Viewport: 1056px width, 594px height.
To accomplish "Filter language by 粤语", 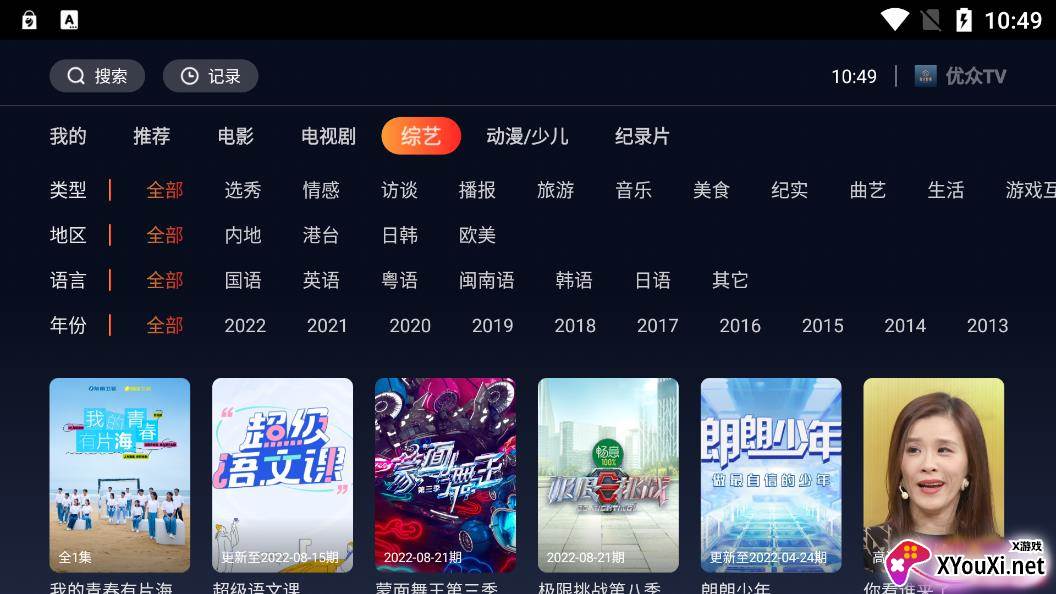I will pos(399,280).
